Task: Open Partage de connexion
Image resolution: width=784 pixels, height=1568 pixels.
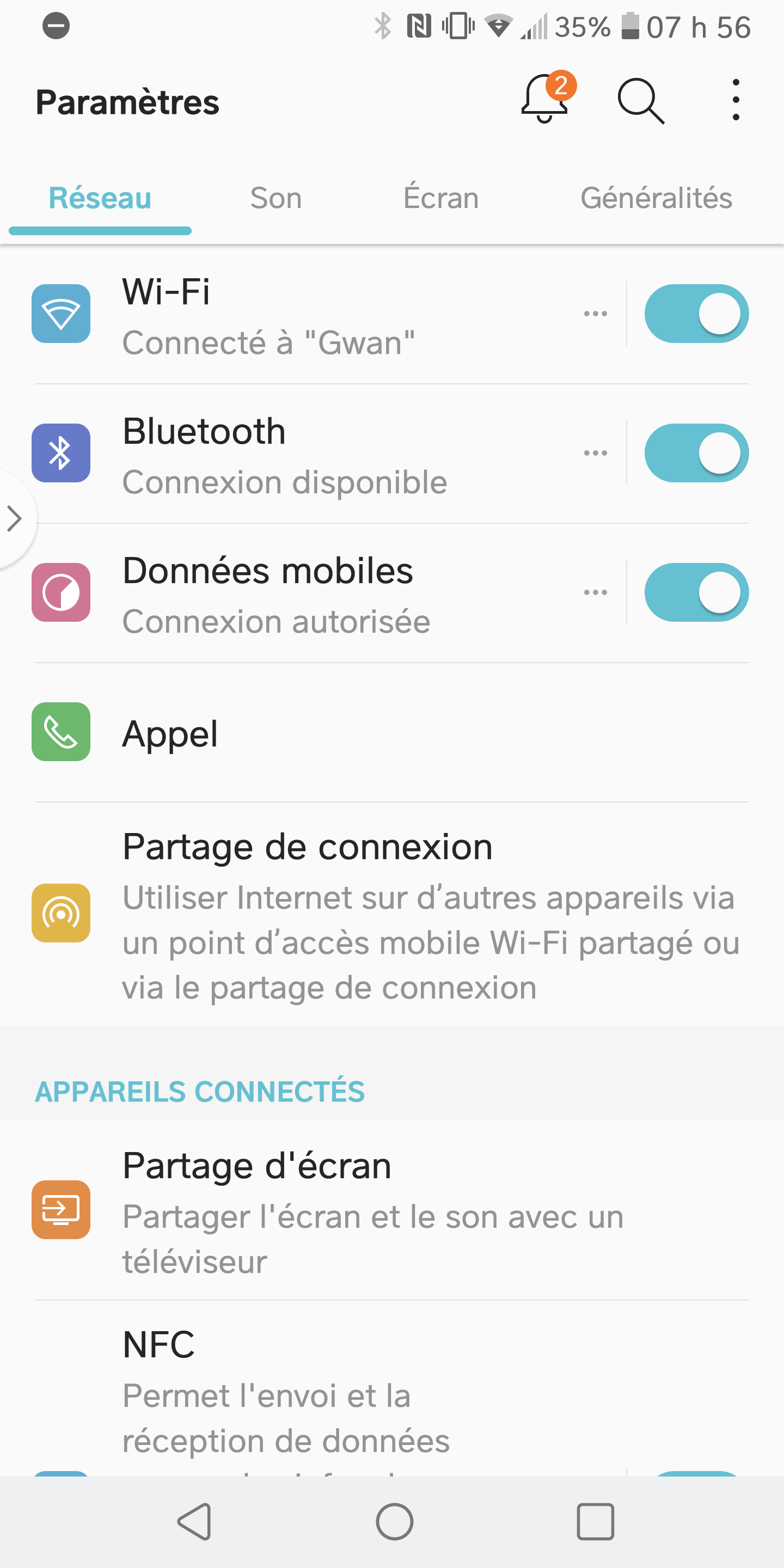Action: (390, 914)
